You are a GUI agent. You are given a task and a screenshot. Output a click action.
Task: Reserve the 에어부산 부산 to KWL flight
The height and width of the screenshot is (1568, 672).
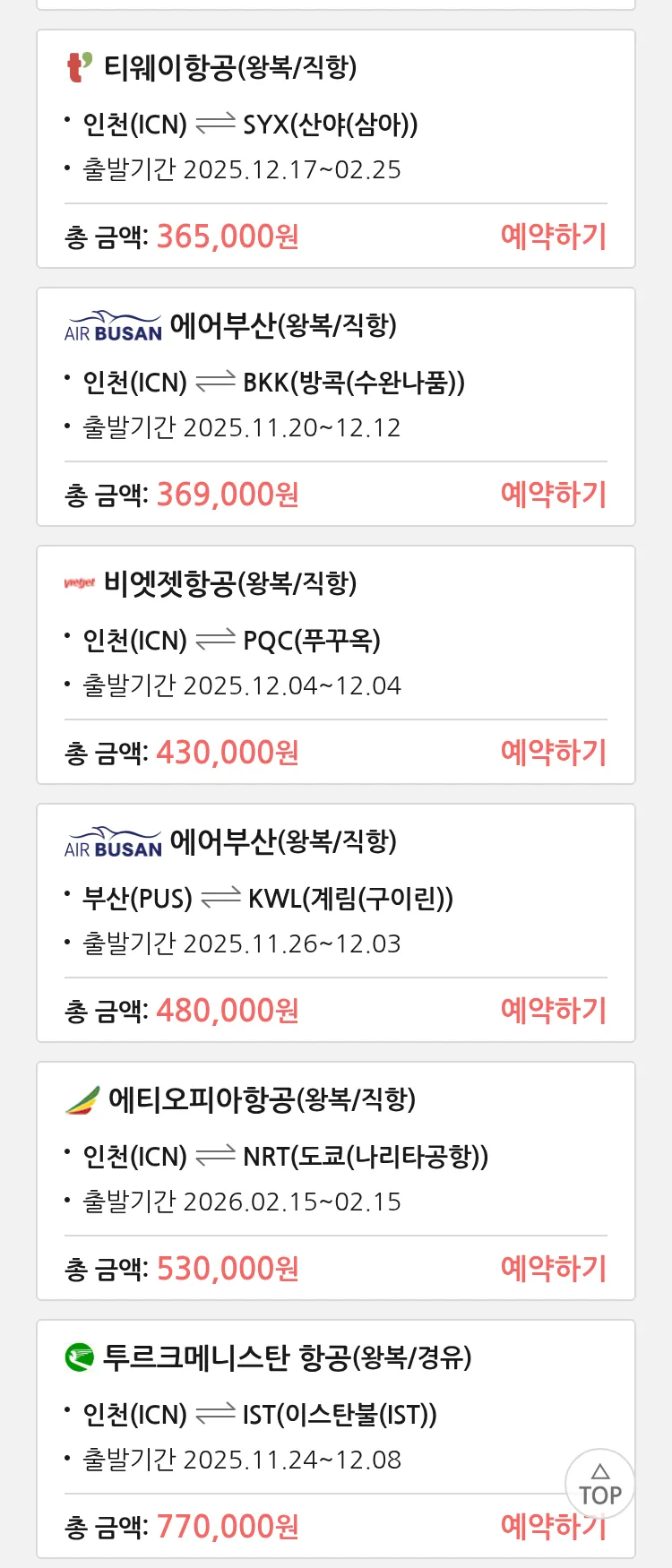pos(553,1011)
